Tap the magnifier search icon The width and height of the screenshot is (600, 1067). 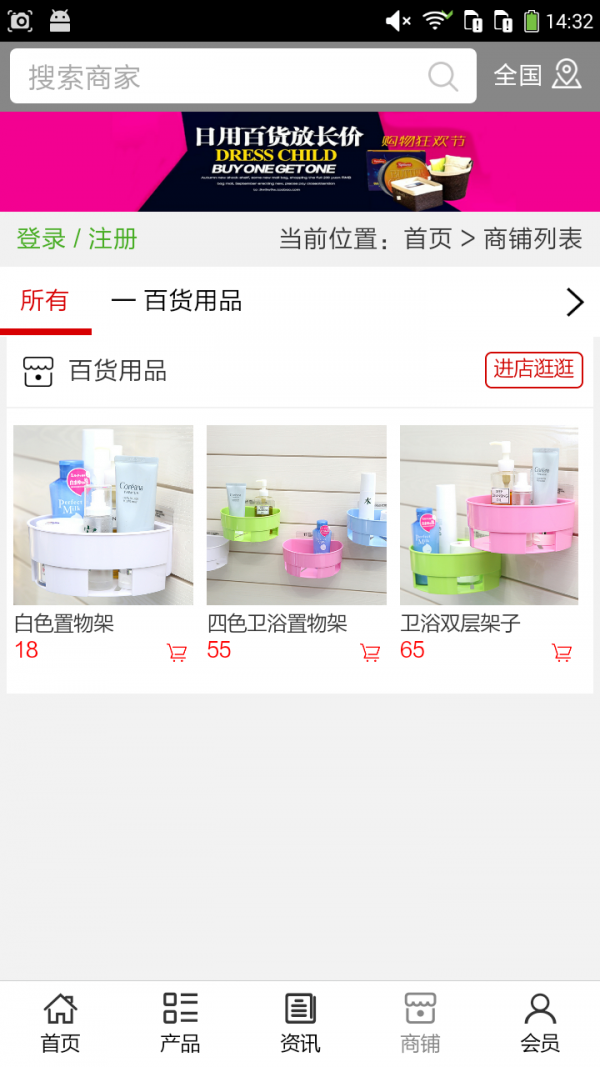point(443,77)
